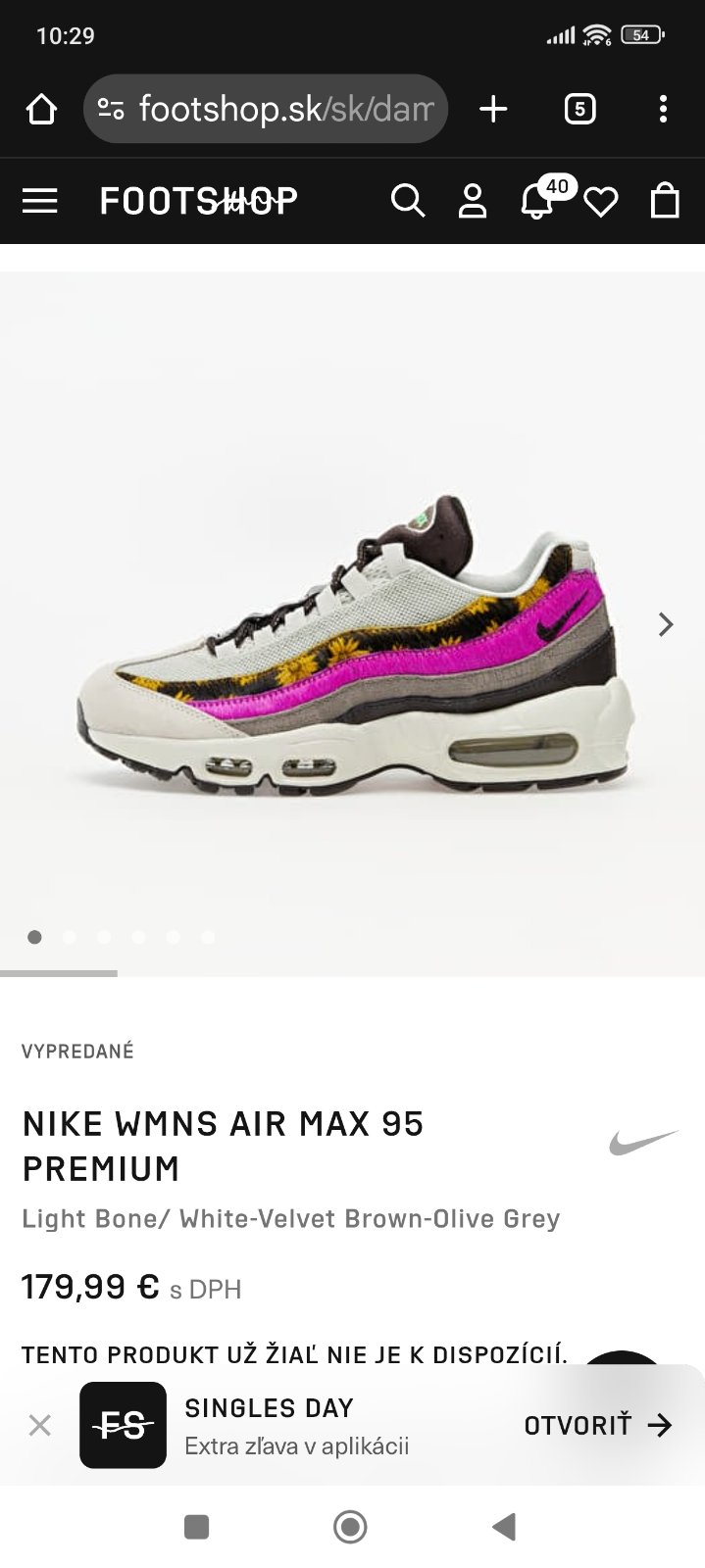Viewport: 705px width, 1568px height.
Task: Go to the browser home page
Action: [41, 109]
